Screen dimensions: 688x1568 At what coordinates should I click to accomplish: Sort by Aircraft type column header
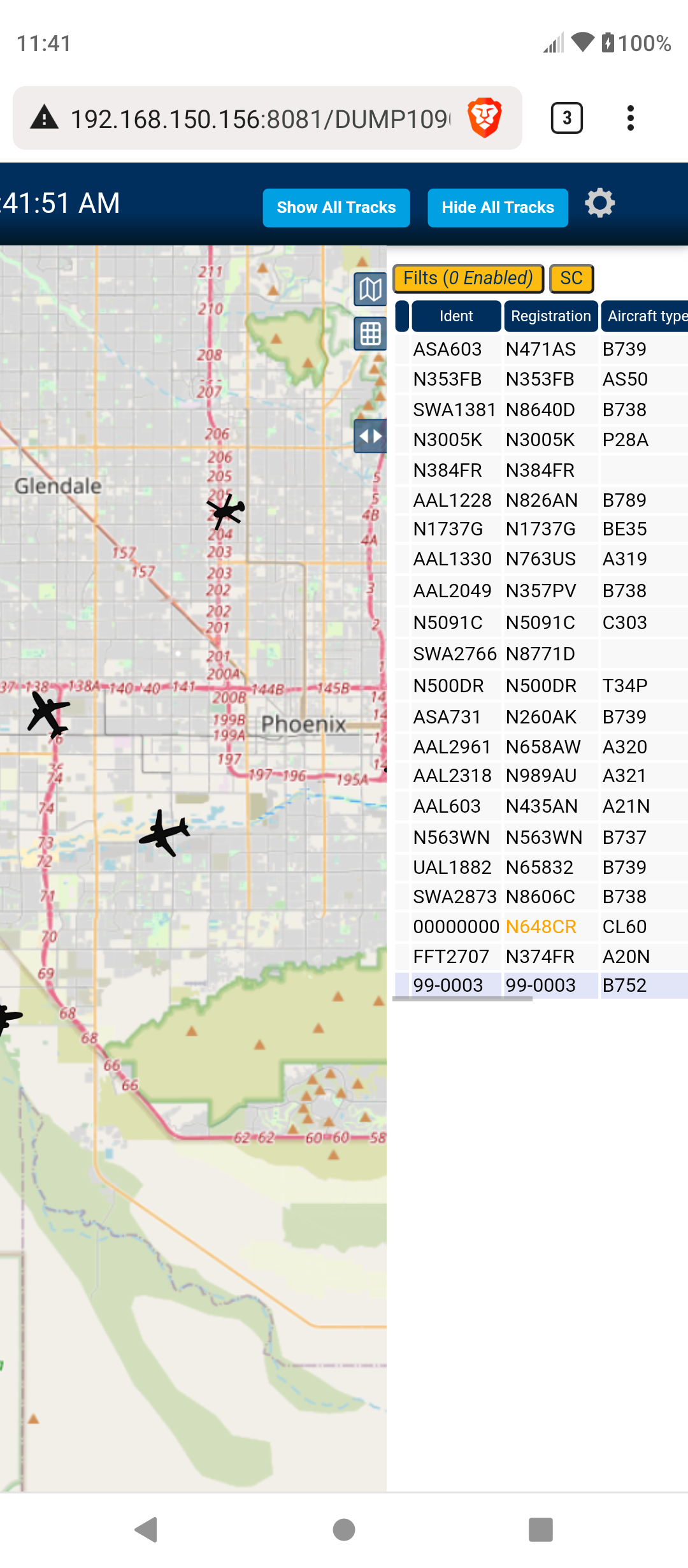coord(645,316)
